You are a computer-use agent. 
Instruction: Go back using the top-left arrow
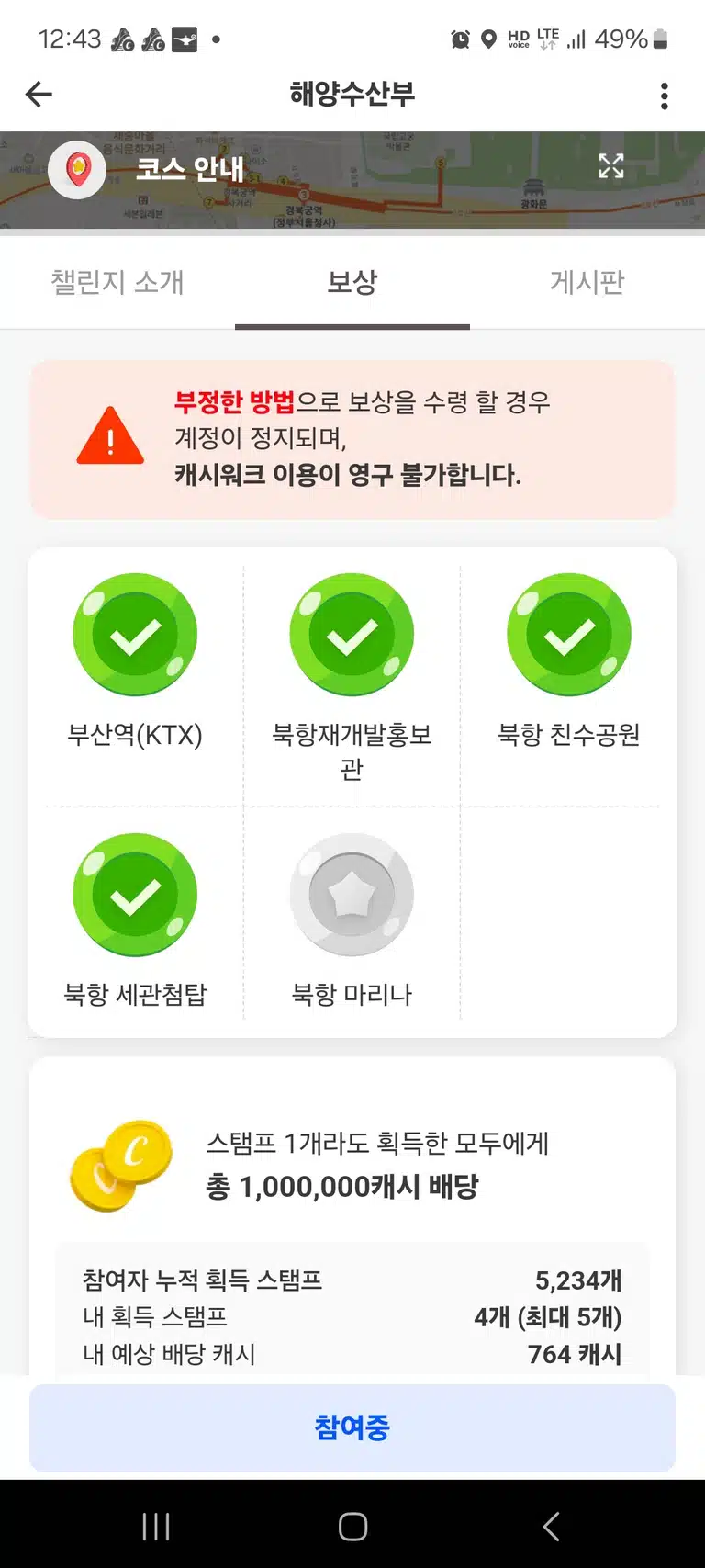39,94
